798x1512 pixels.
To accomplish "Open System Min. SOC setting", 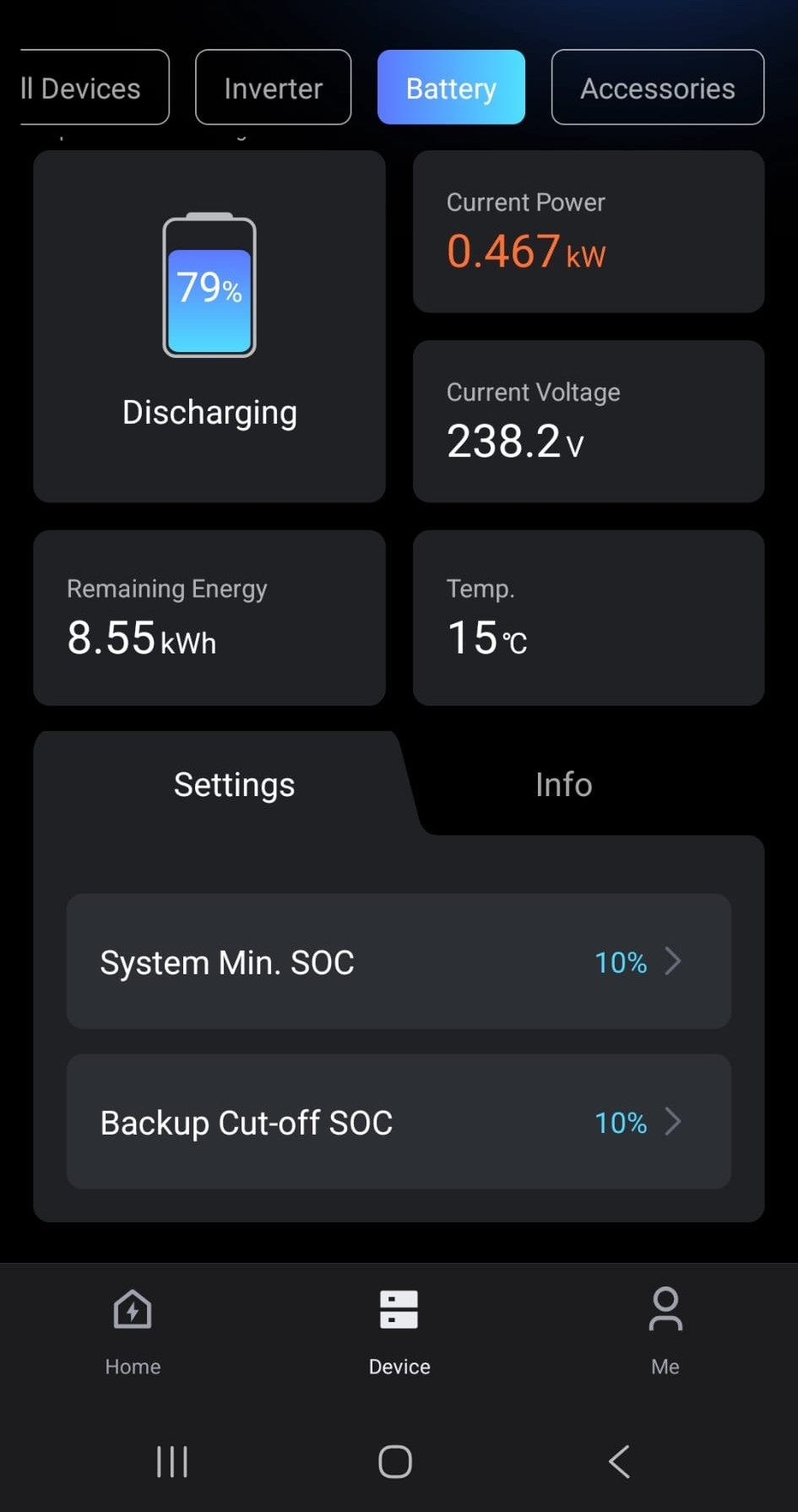I will [399, 962].
